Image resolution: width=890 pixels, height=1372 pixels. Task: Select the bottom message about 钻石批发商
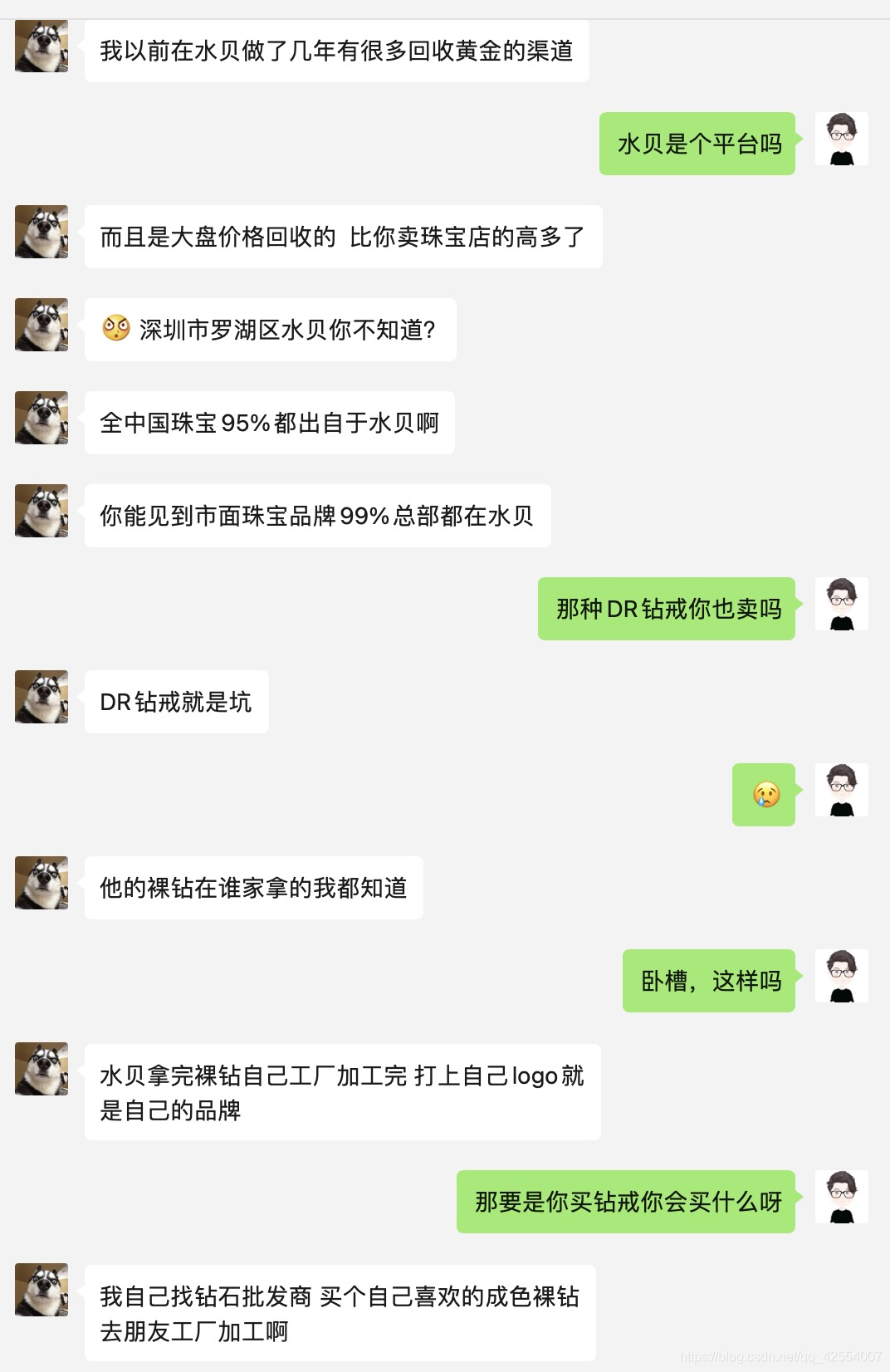pyautogui.click(x=340, y=1312)
